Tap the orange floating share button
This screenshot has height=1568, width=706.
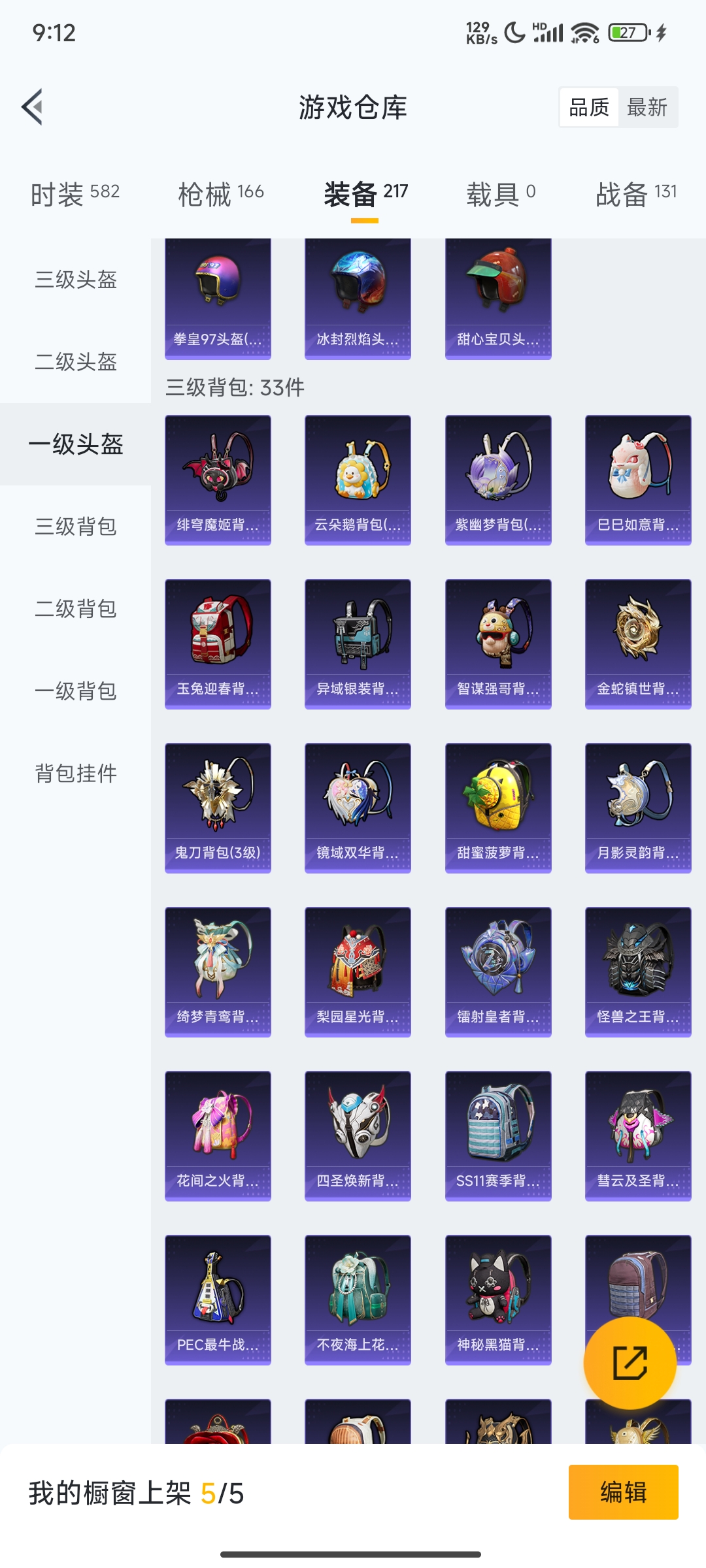coord(630,1363)
